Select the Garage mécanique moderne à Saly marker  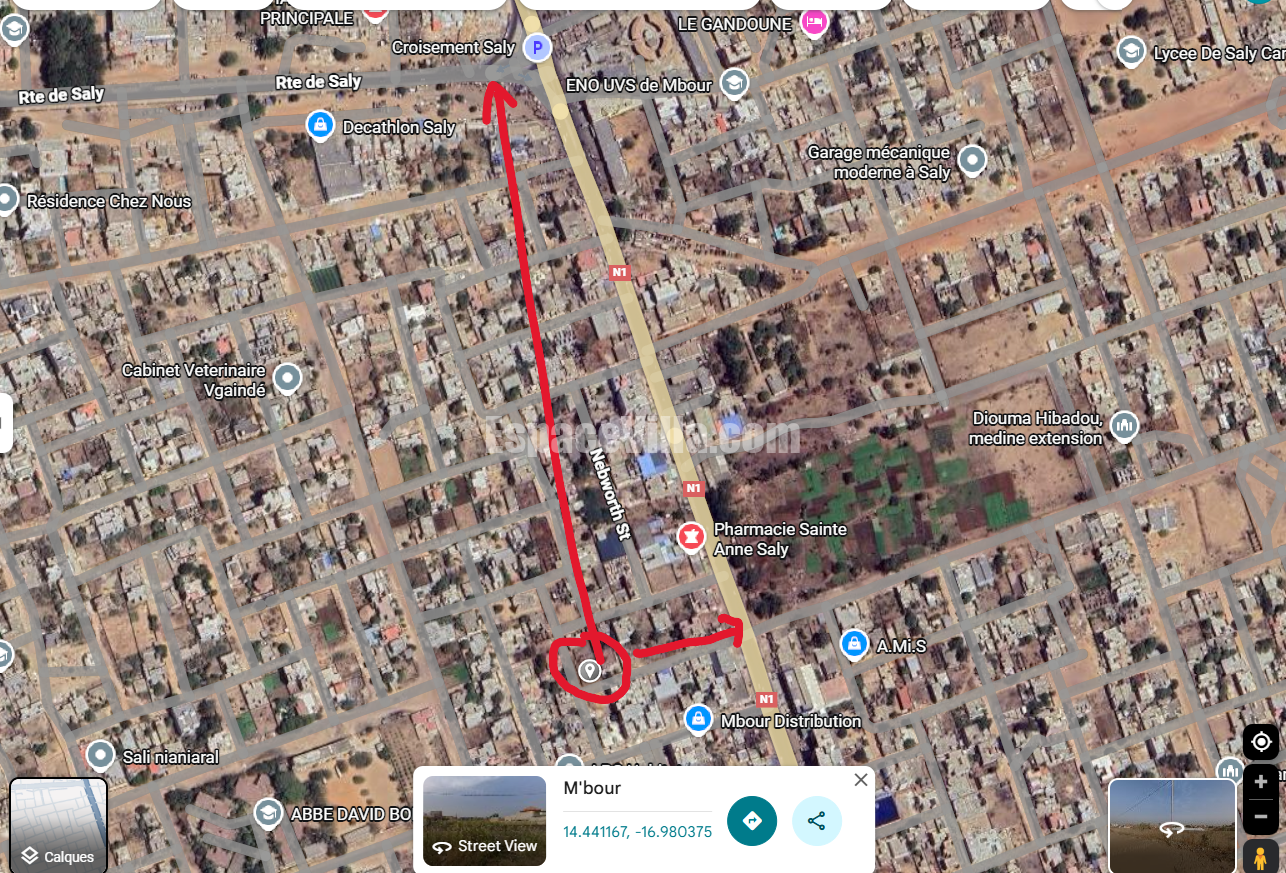click(x=971, y=159)
